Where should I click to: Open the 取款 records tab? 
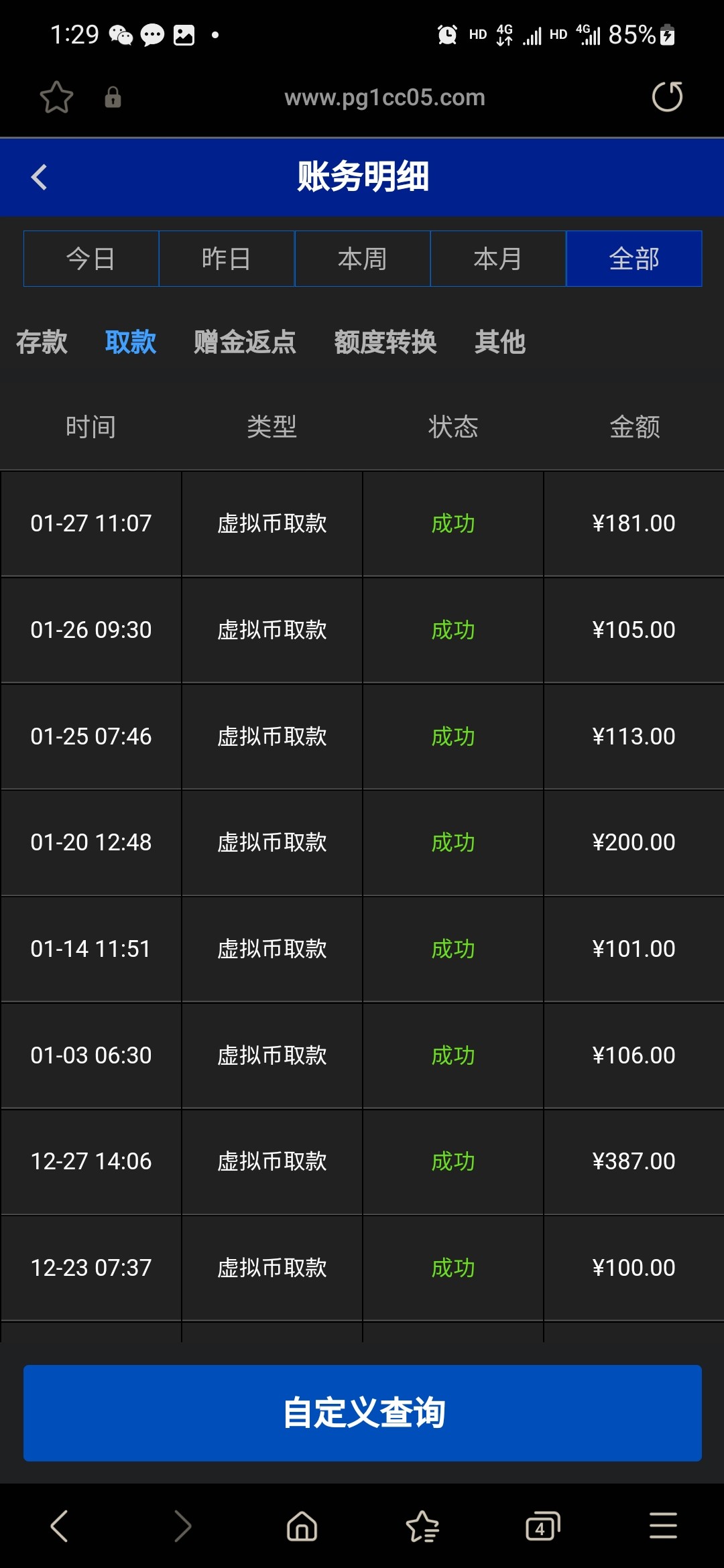click(x=131, y=342)
